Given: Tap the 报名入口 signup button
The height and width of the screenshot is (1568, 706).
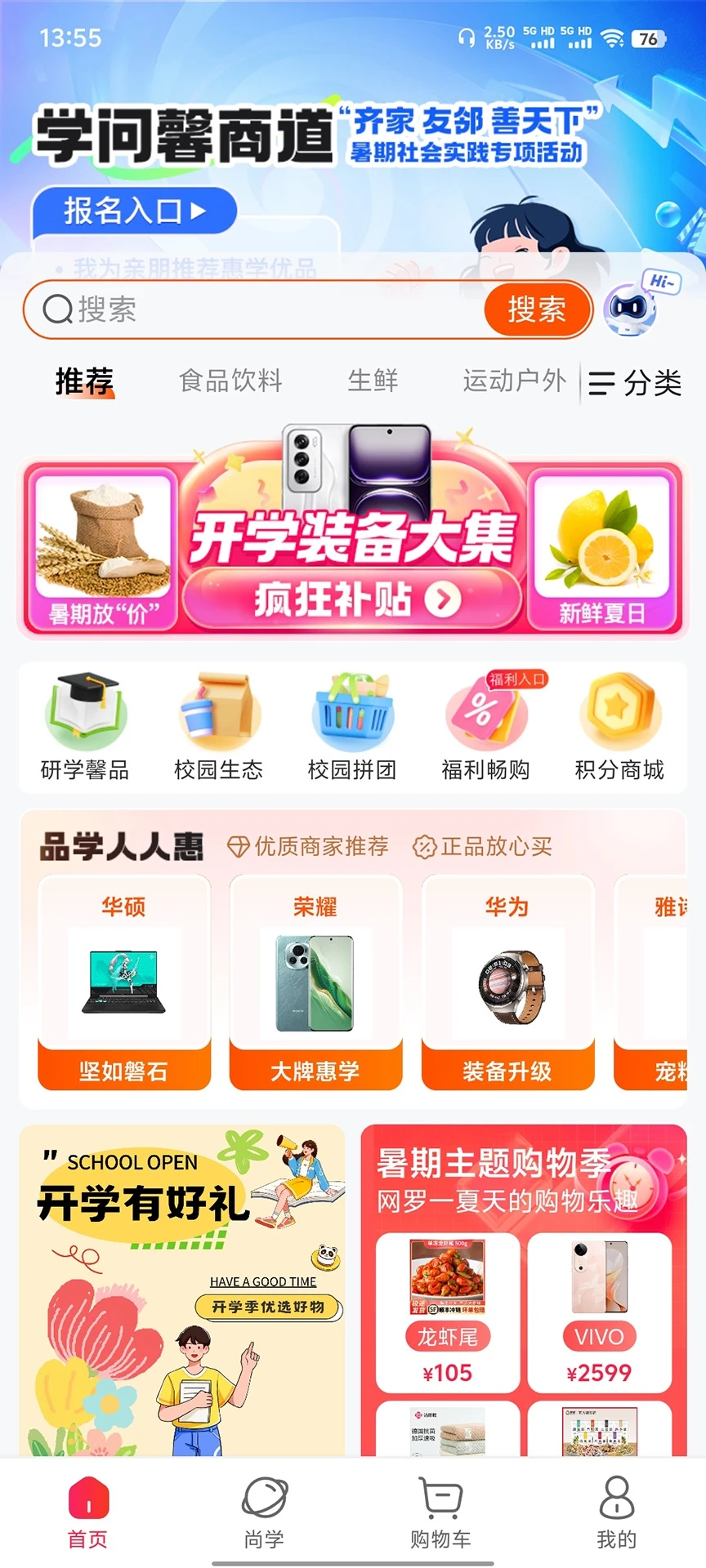Looking at the screenshot, I should point(134,211).
